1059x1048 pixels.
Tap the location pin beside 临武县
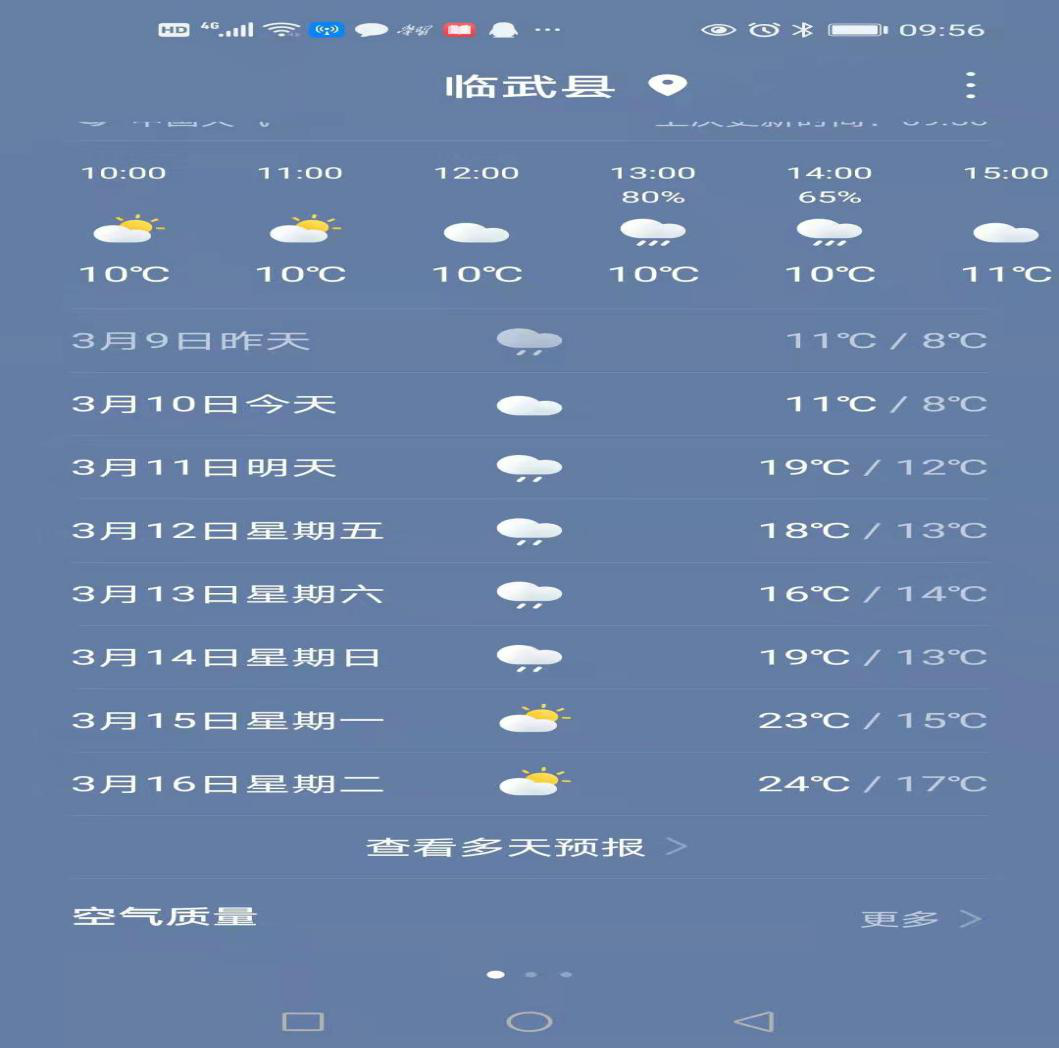click(668, 85)
